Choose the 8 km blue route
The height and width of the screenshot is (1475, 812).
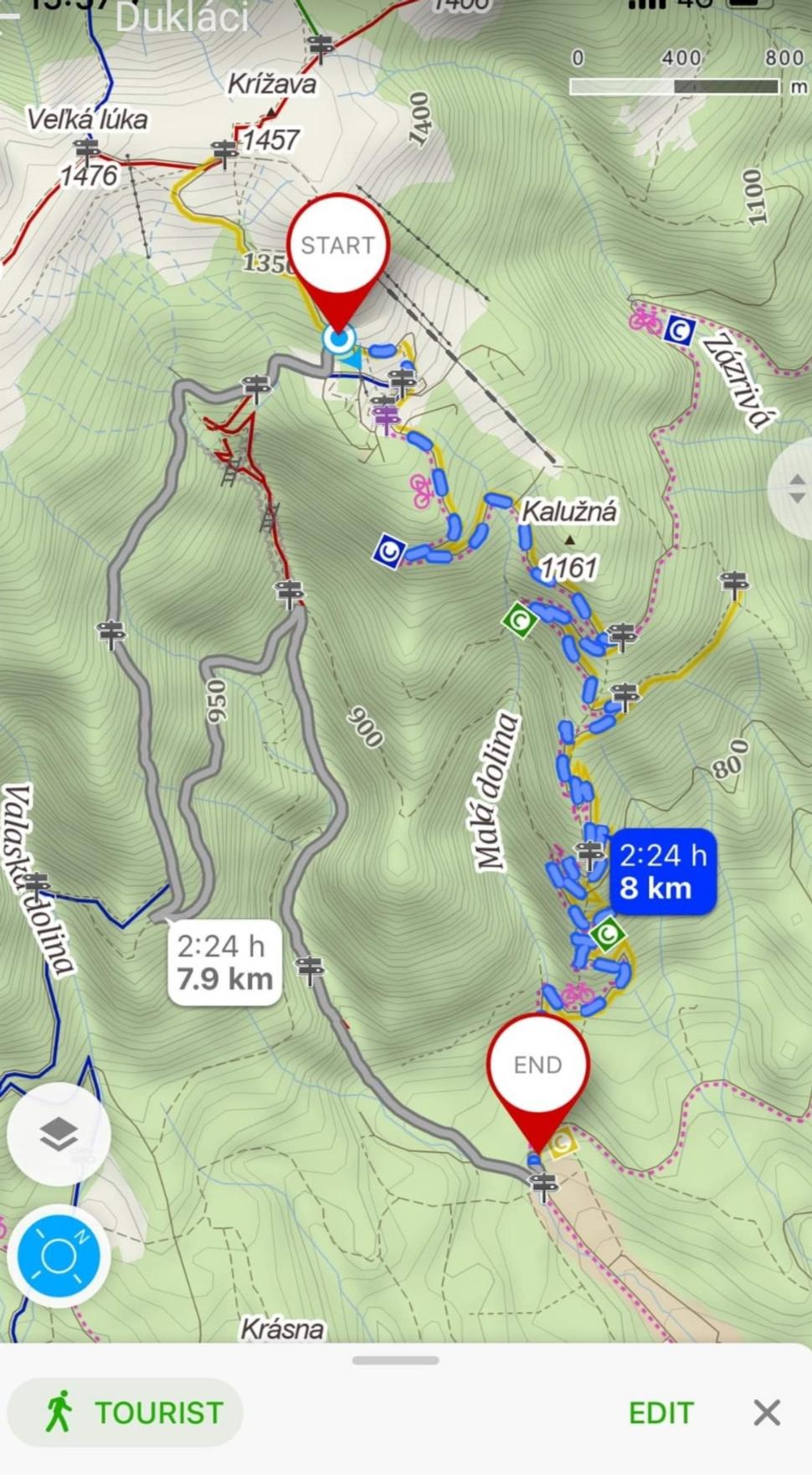tap(662, 871)
